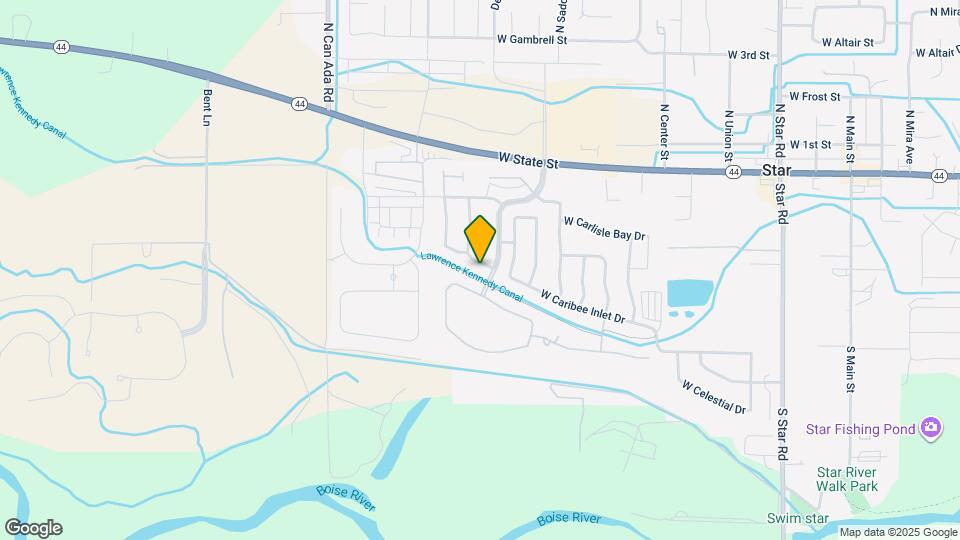
Task: Open the Star Fishing Pond place icon
Action: 931,429
